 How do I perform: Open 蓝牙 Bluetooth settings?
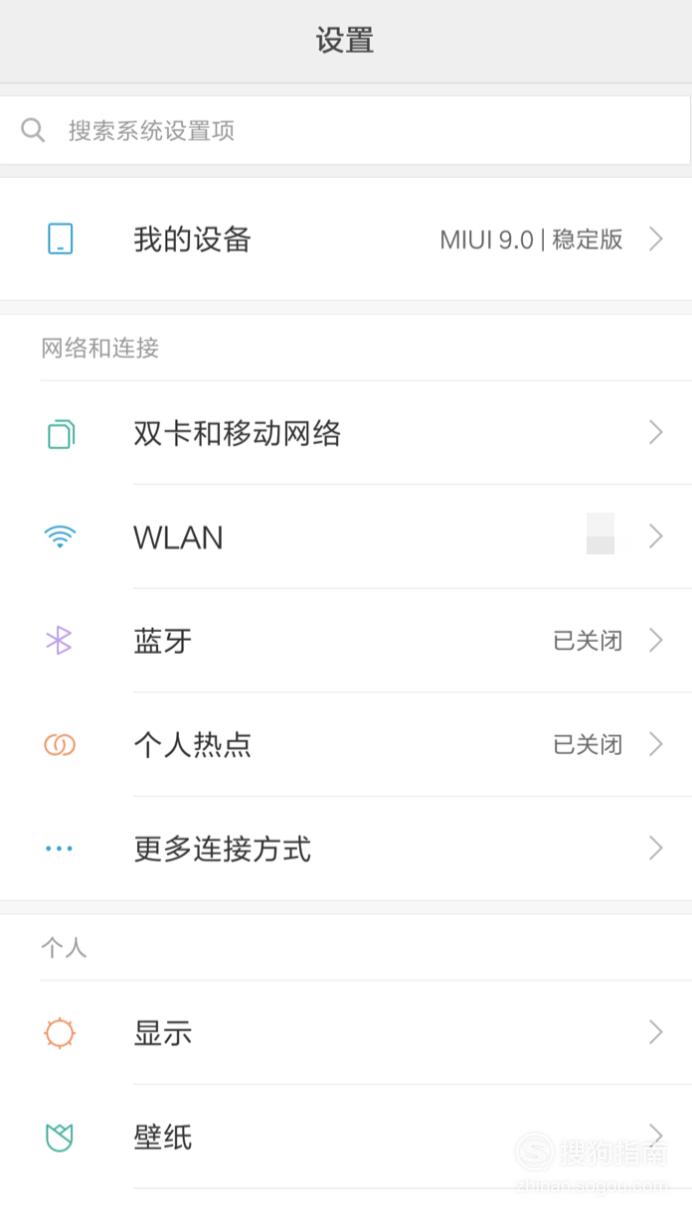click(346, 641)
